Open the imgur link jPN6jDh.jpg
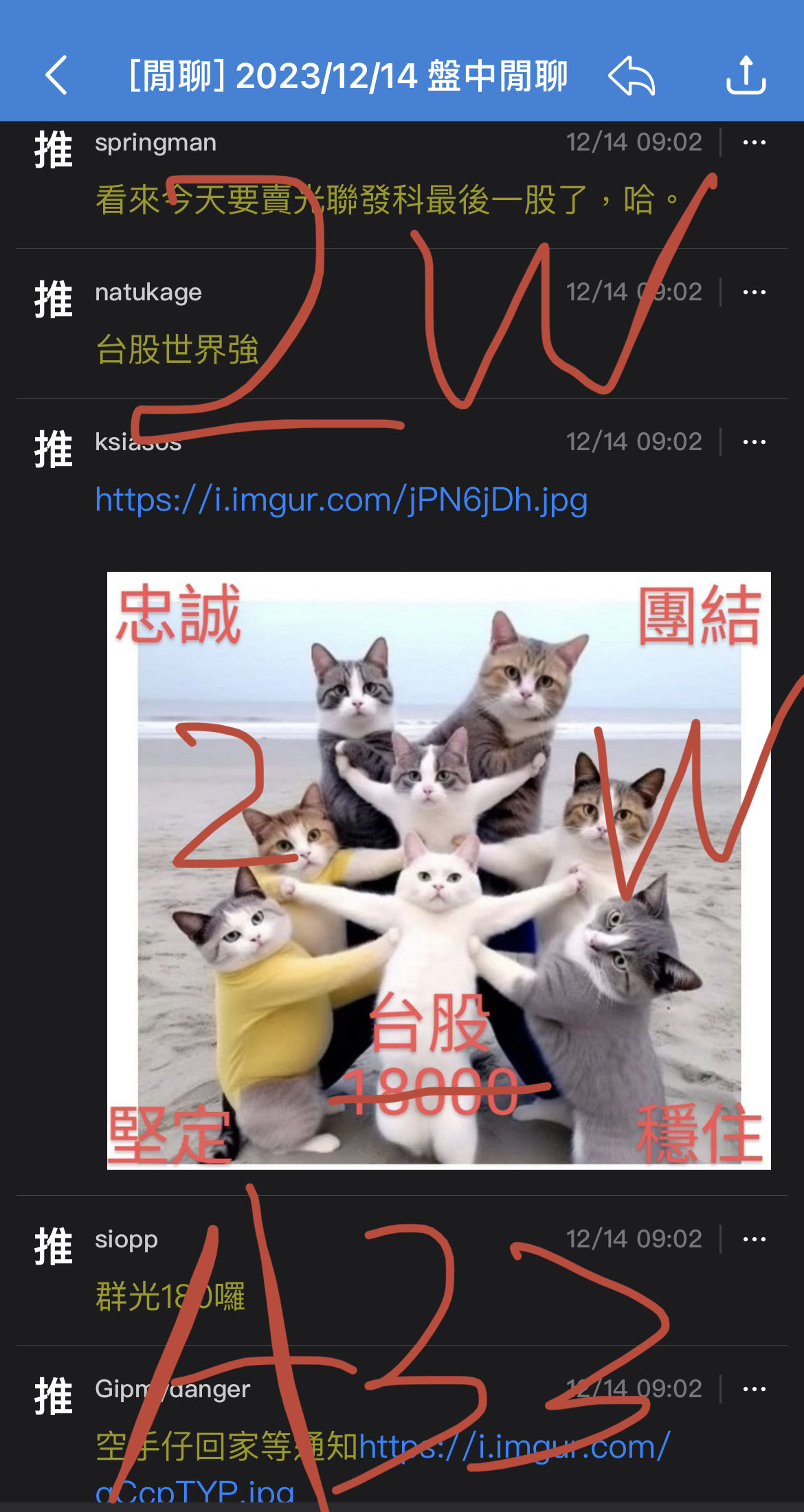 tap(342, 500)
